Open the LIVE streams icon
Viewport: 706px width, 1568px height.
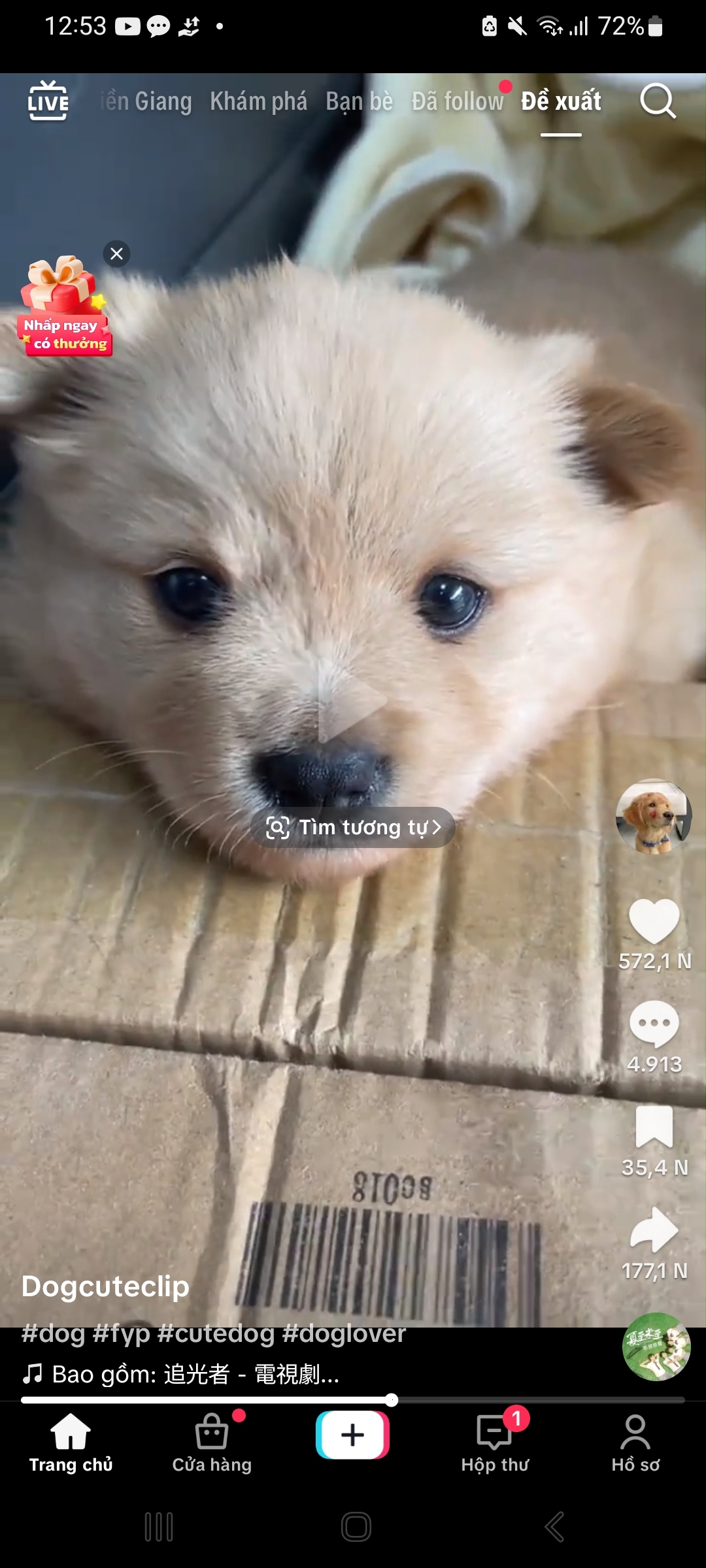48,101
